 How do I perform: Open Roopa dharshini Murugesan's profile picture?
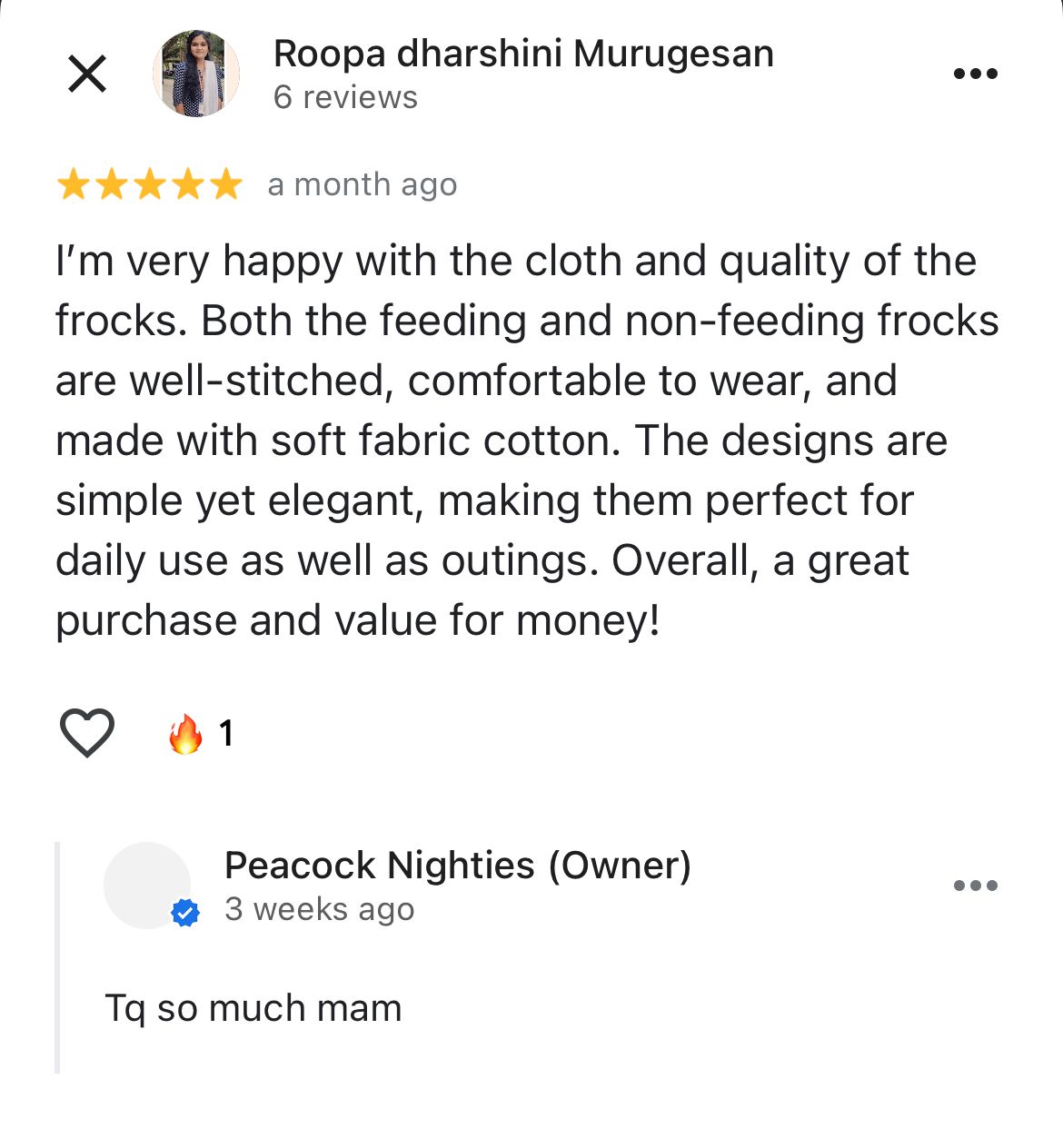(x=195, y=74)
